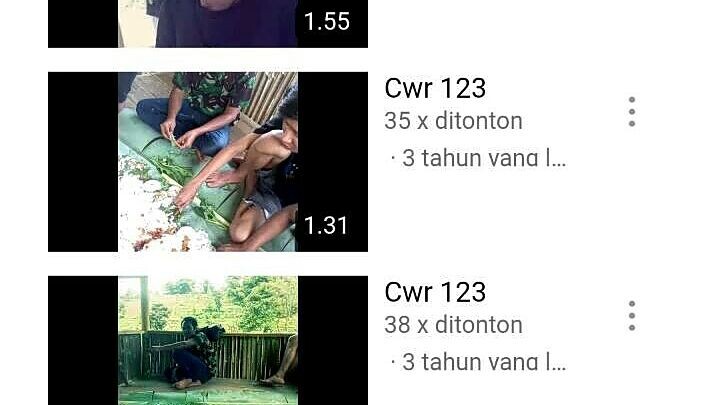
Task: Open the video thumbnail with duration 1.31
Action: coord(208,161)
